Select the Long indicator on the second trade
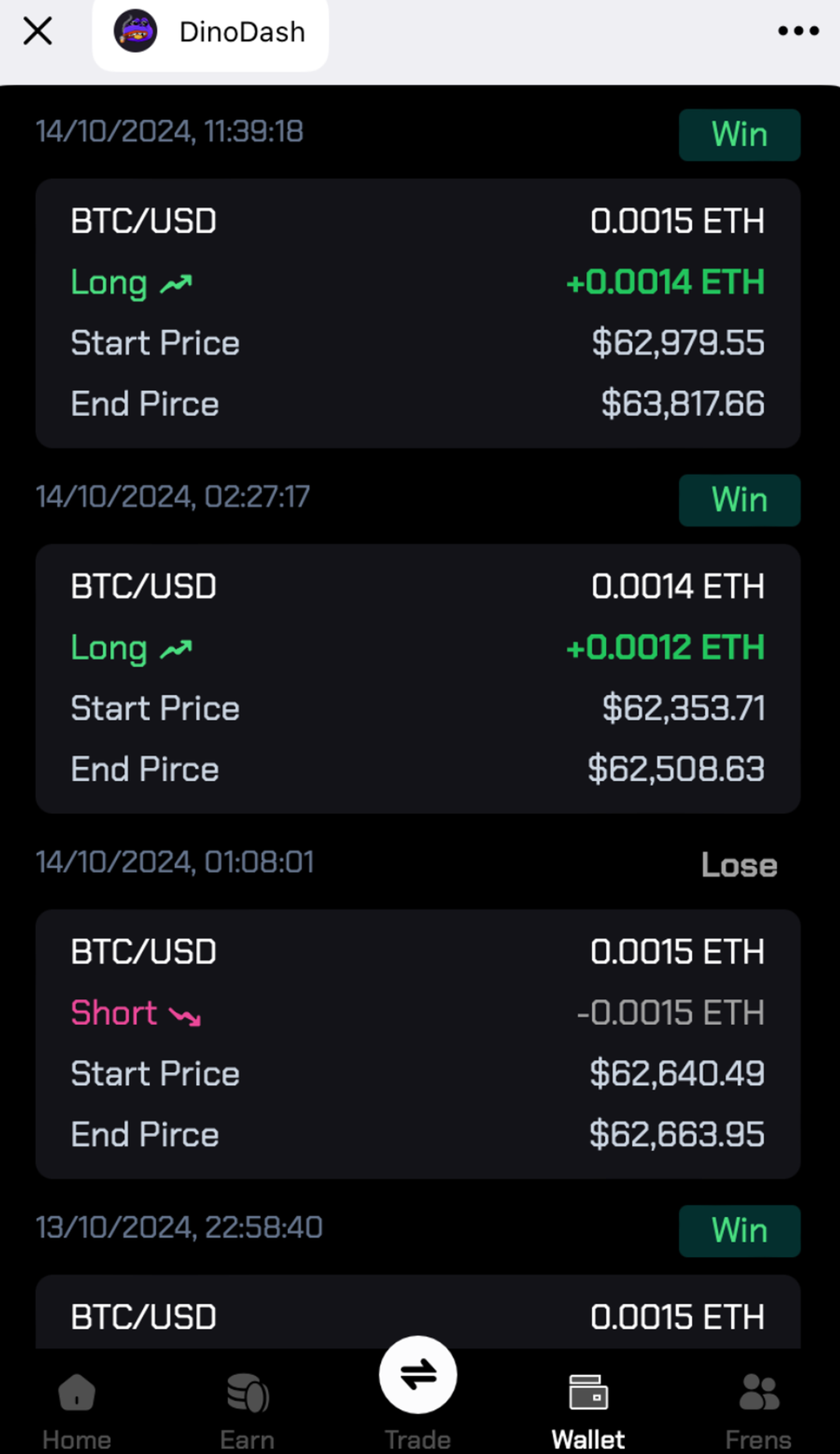The height and width of the screenshot is (1454, 840). (x=131, y=647)
